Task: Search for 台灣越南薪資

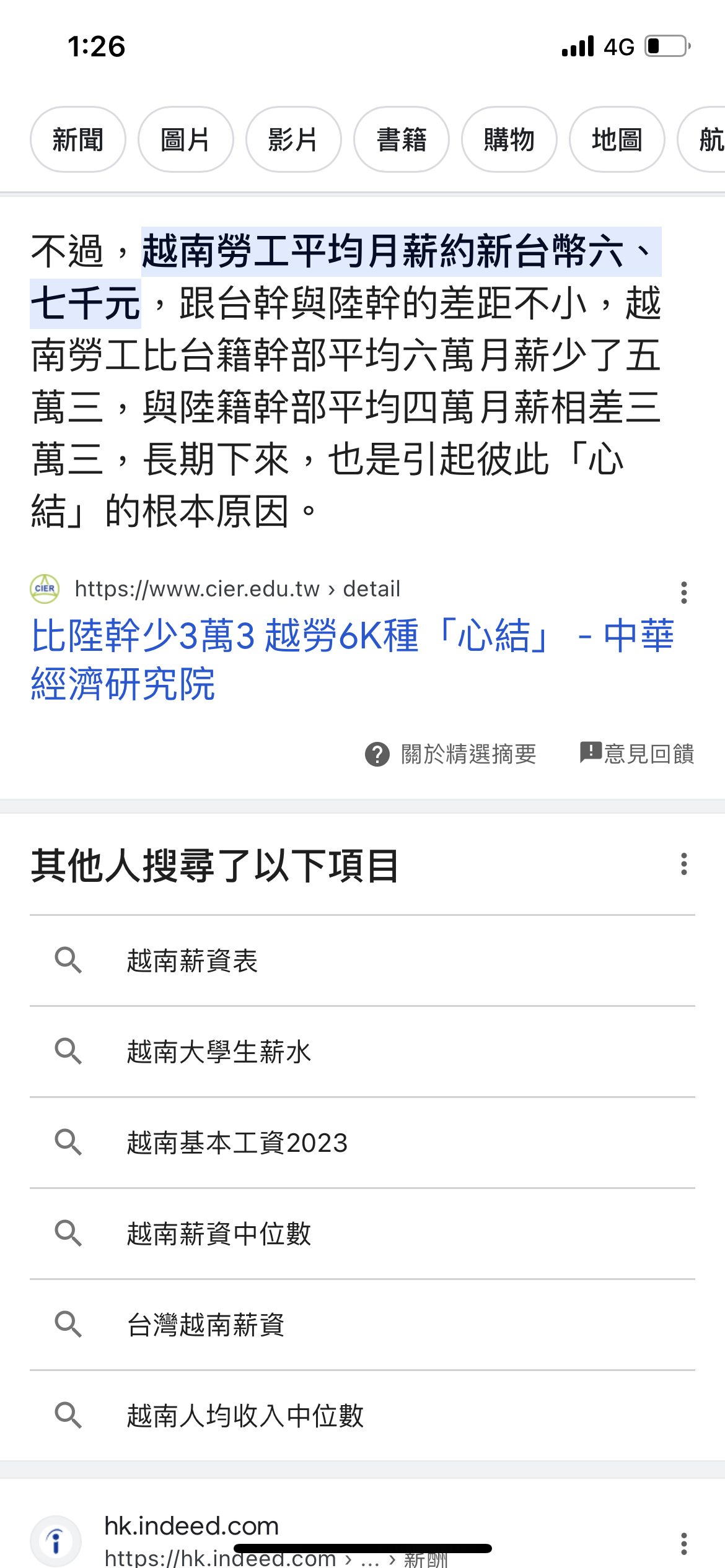Action: click(x=362, y=1325)
